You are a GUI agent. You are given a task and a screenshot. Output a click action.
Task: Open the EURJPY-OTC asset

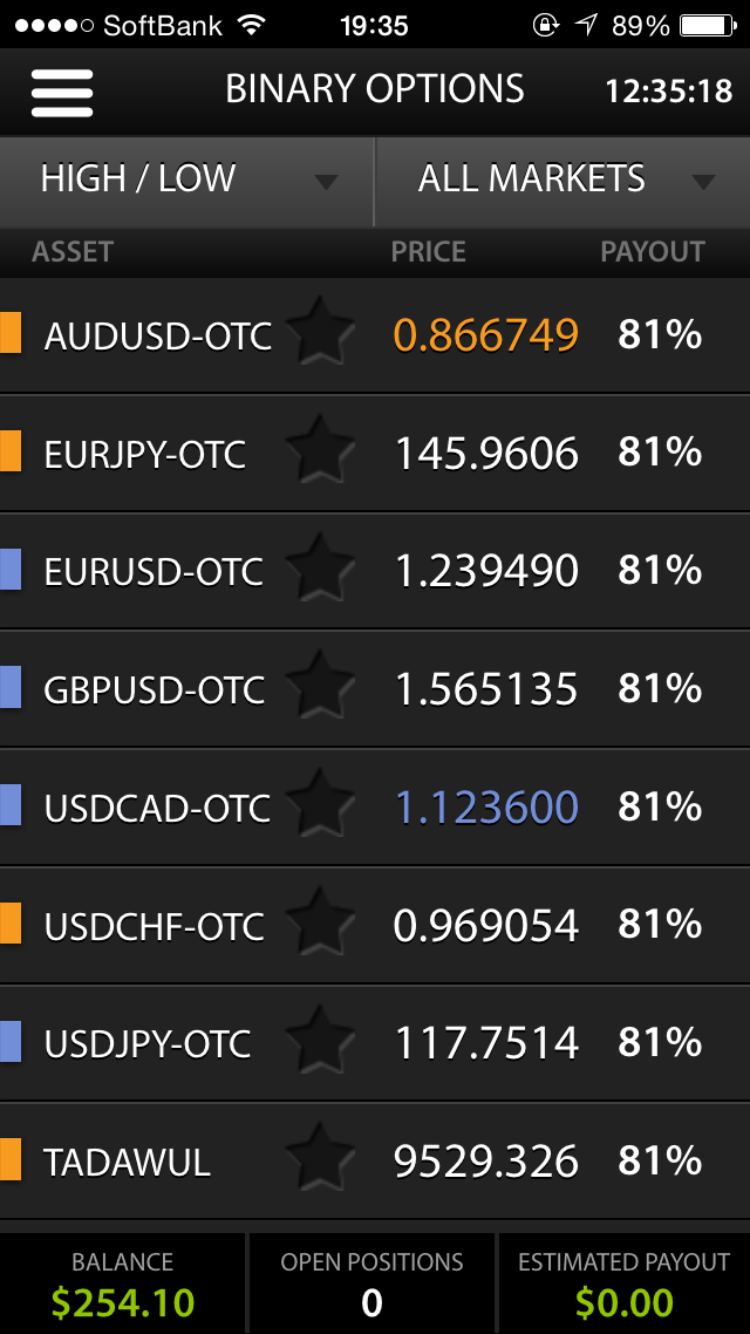pyautogui.click(x=375, y=453)
